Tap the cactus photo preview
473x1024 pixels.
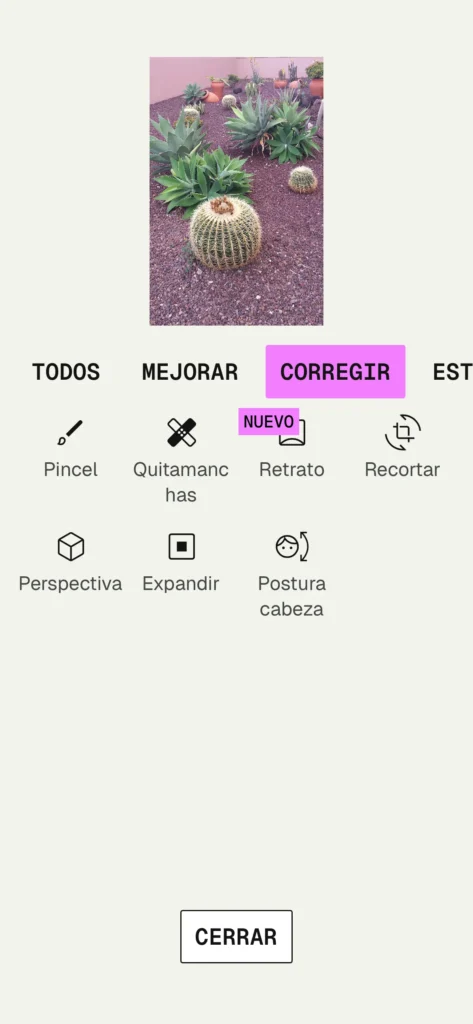(x=236, y=191)
